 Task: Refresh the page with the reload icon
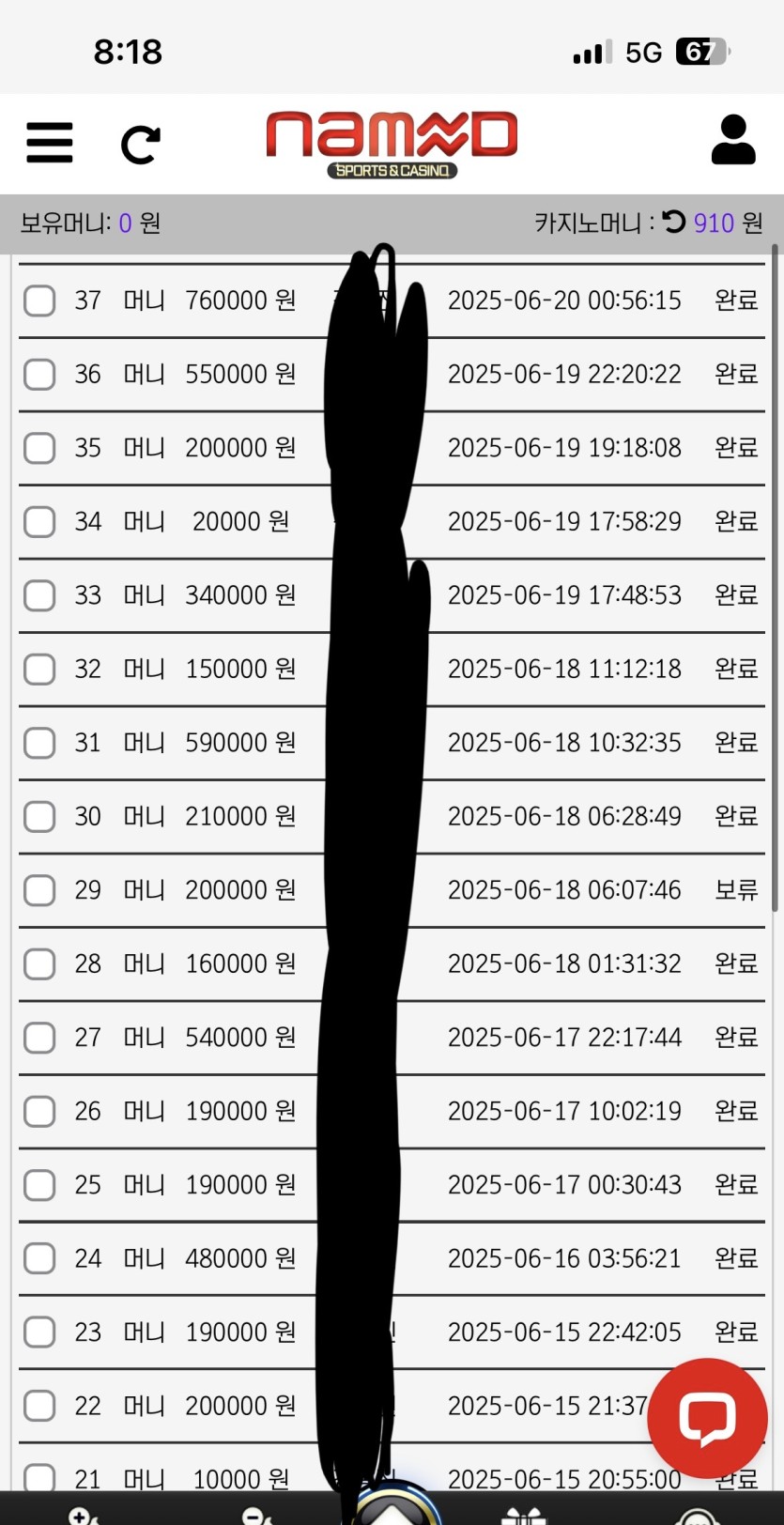(141, 144)
